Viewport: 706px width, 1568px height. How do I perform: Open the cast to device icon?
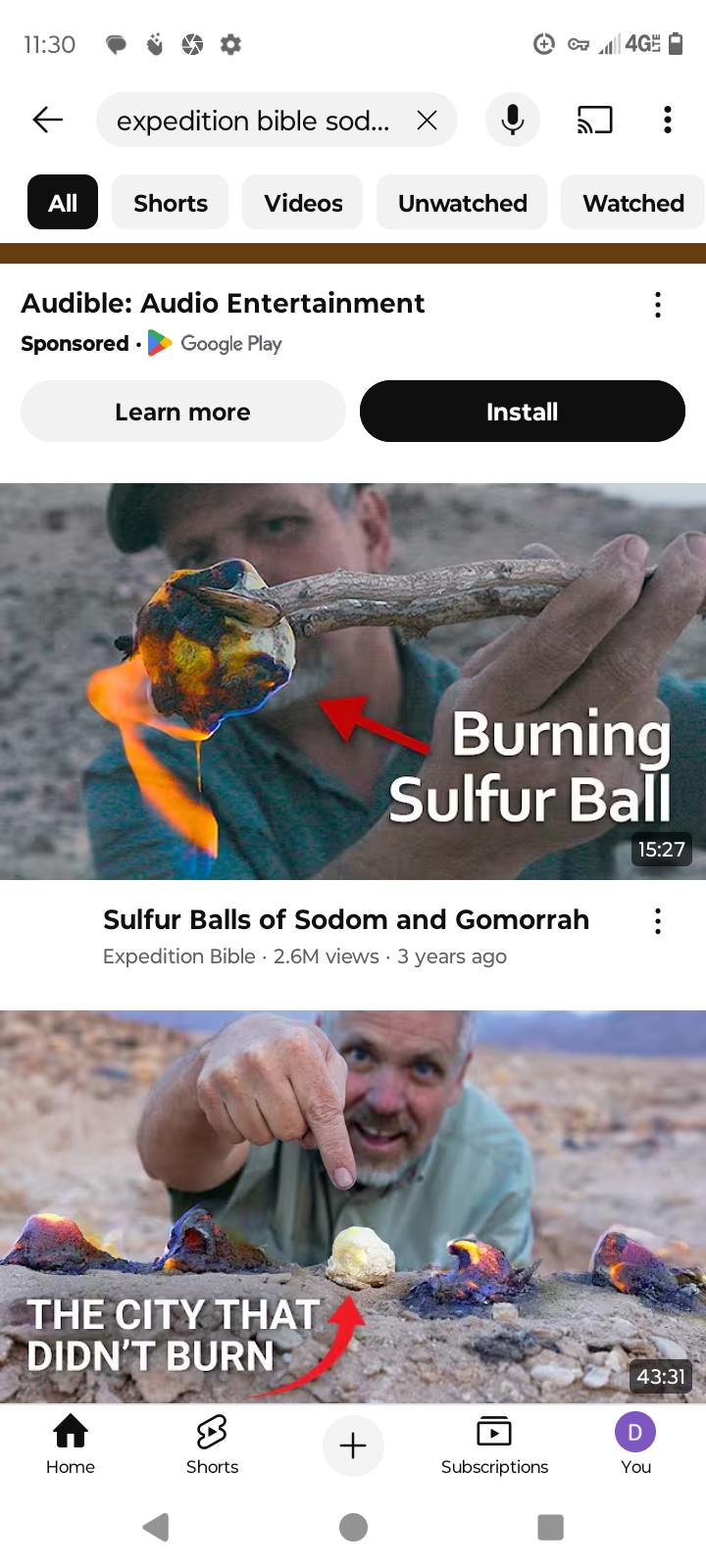(594, 120)
